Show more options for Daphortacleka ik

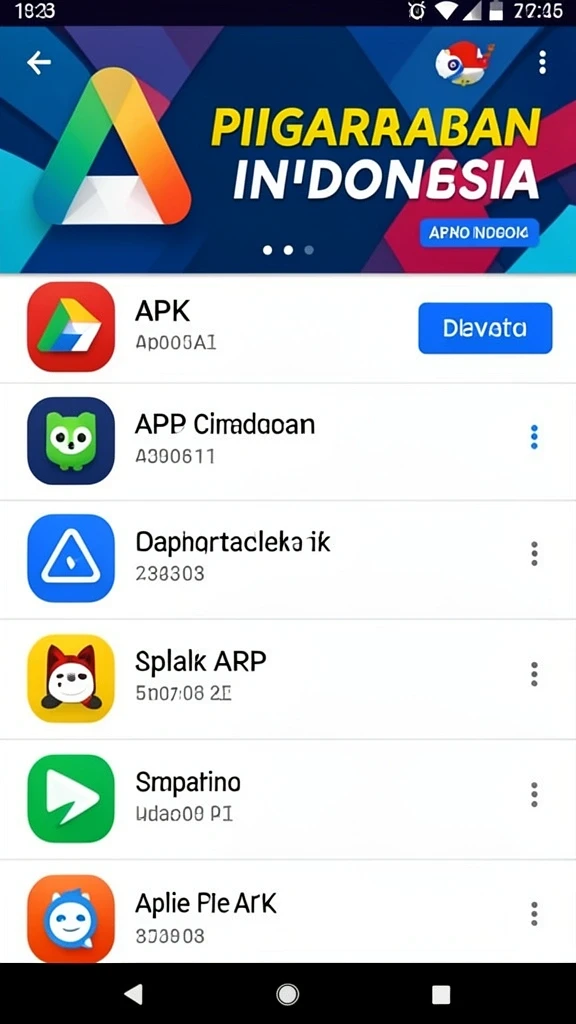point(534,554)
